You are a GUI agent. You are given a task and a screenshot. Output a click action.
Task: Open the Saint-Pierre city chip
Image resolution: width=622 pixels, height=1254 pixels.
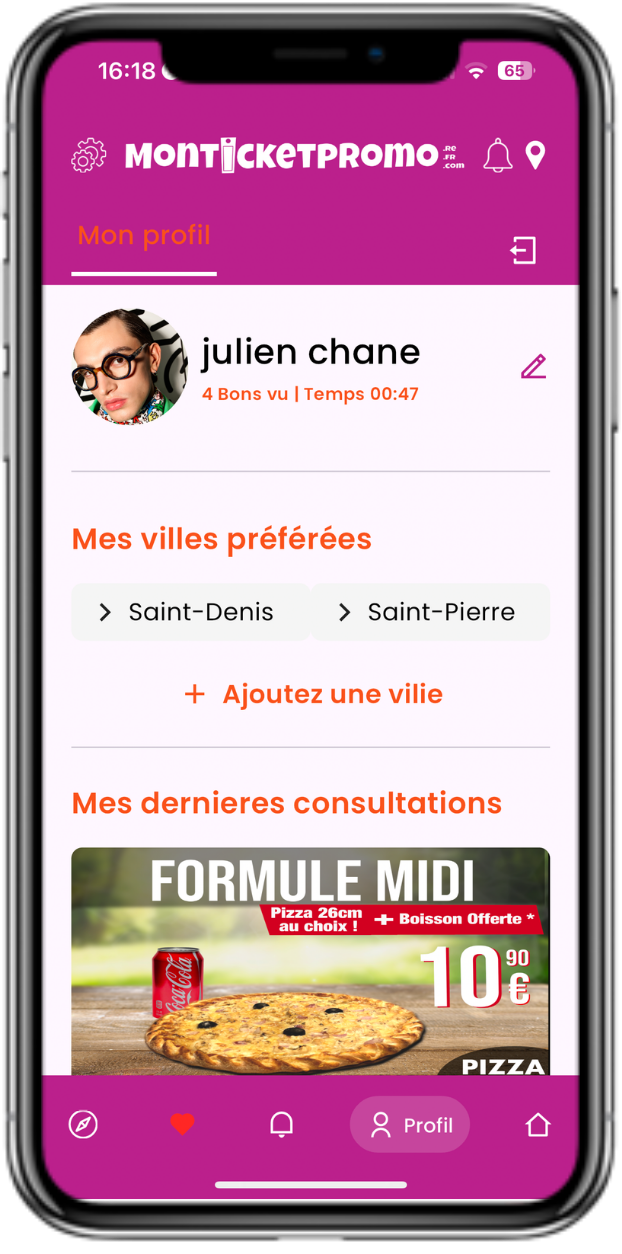pos(430,612)
